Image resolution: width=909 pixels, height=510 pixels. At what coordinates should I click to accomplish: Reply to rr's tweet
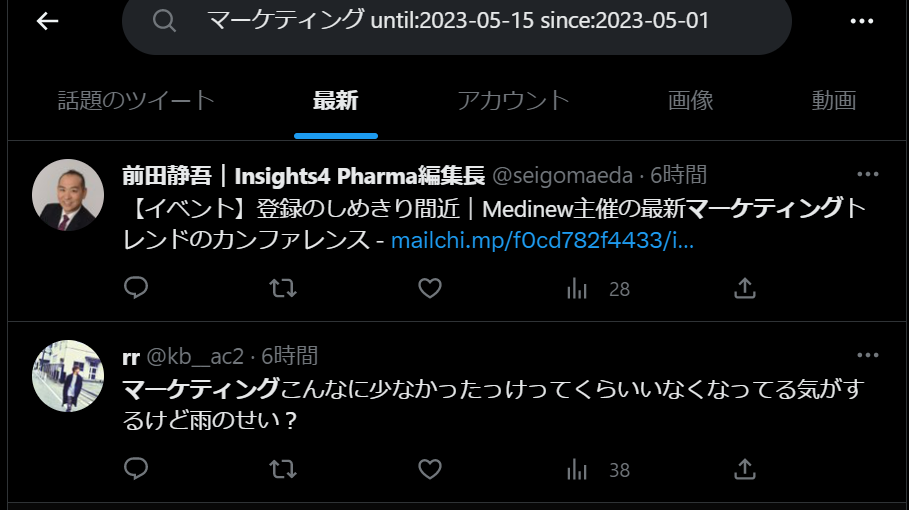point(136,469)
